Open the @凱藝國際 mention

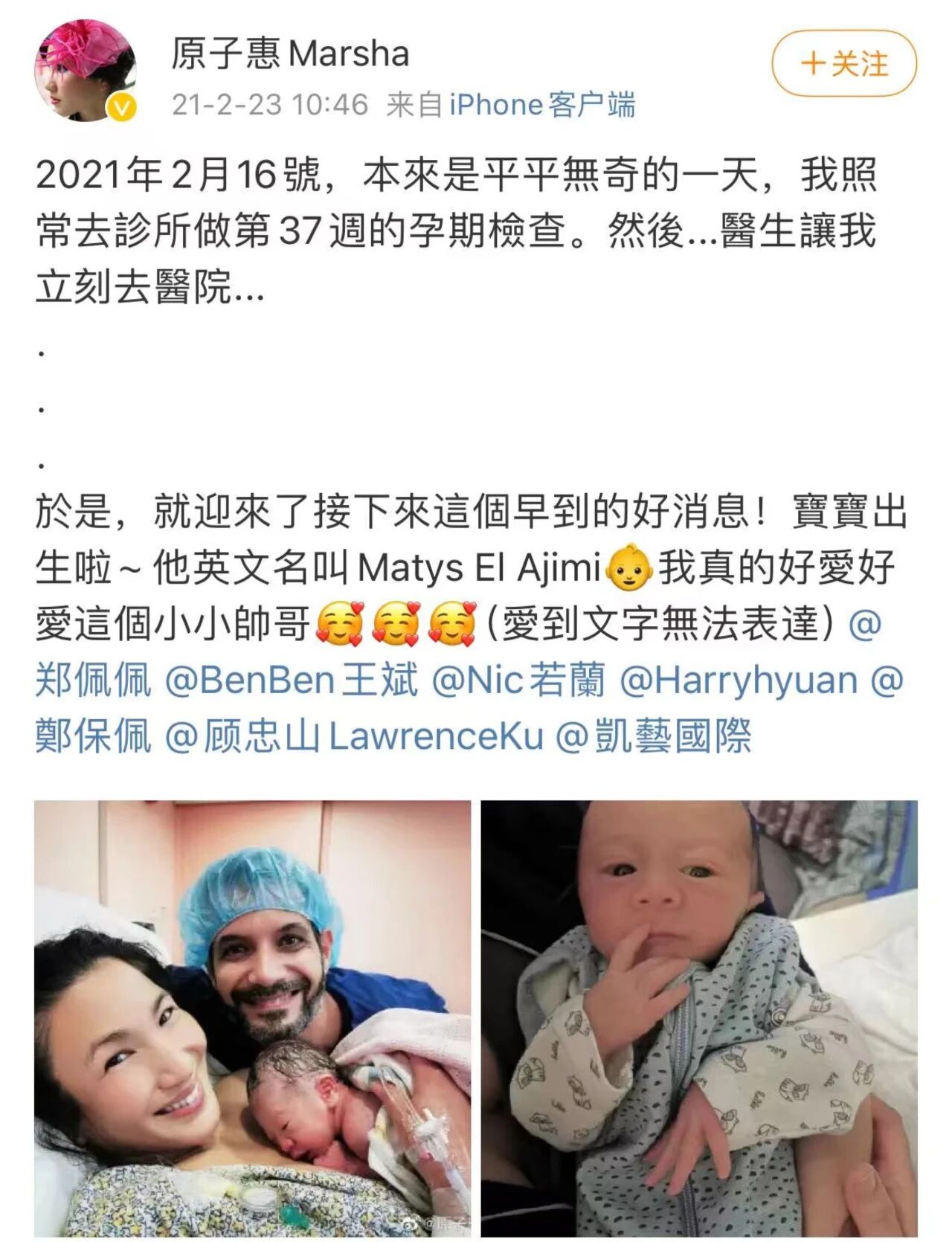click(x=654, y=736)
